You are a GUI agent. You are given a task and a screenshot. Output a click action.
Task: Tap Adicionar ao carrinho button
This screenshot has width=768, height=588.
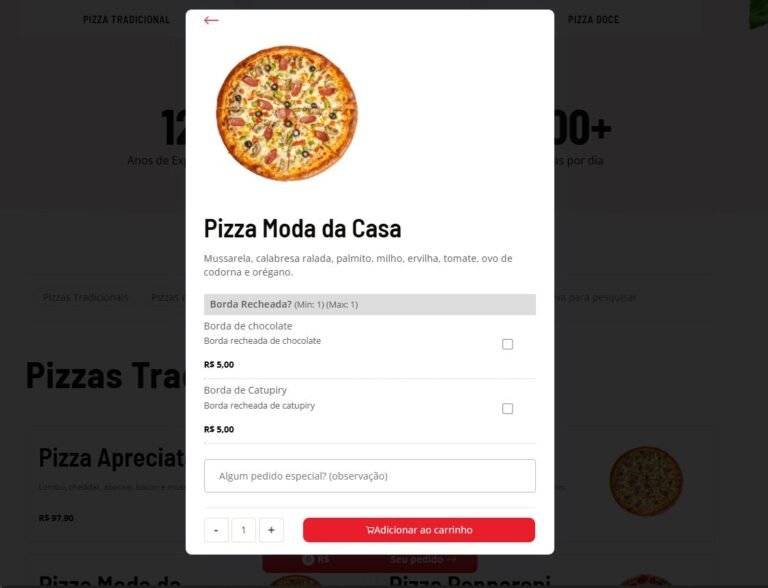(x=418, y=530)
